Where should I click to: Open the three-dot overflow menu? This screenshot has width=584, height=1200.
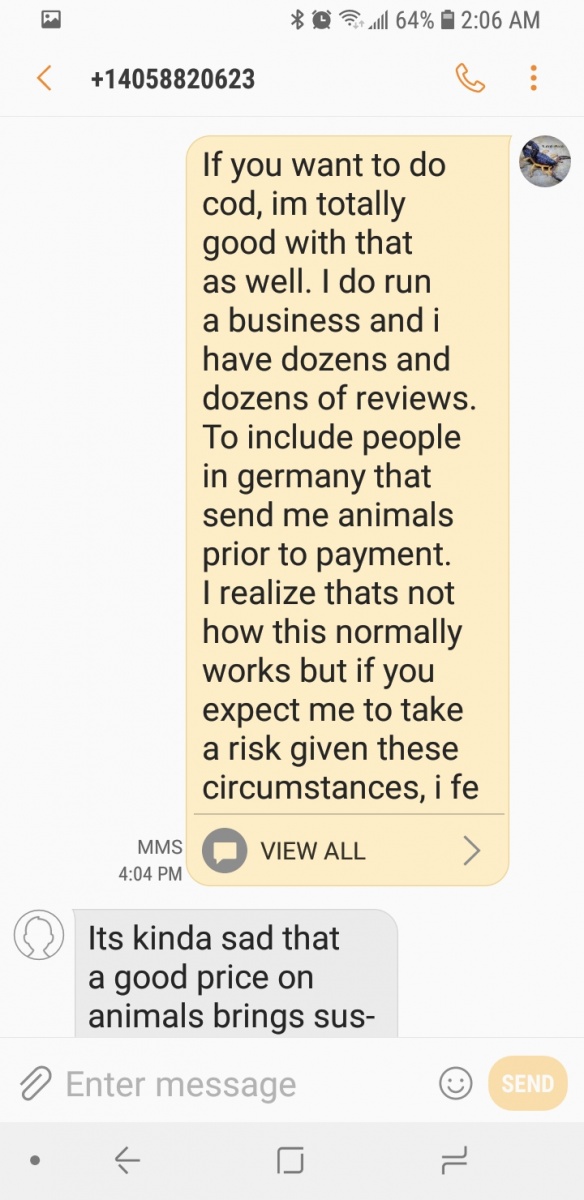pos(534,78)
